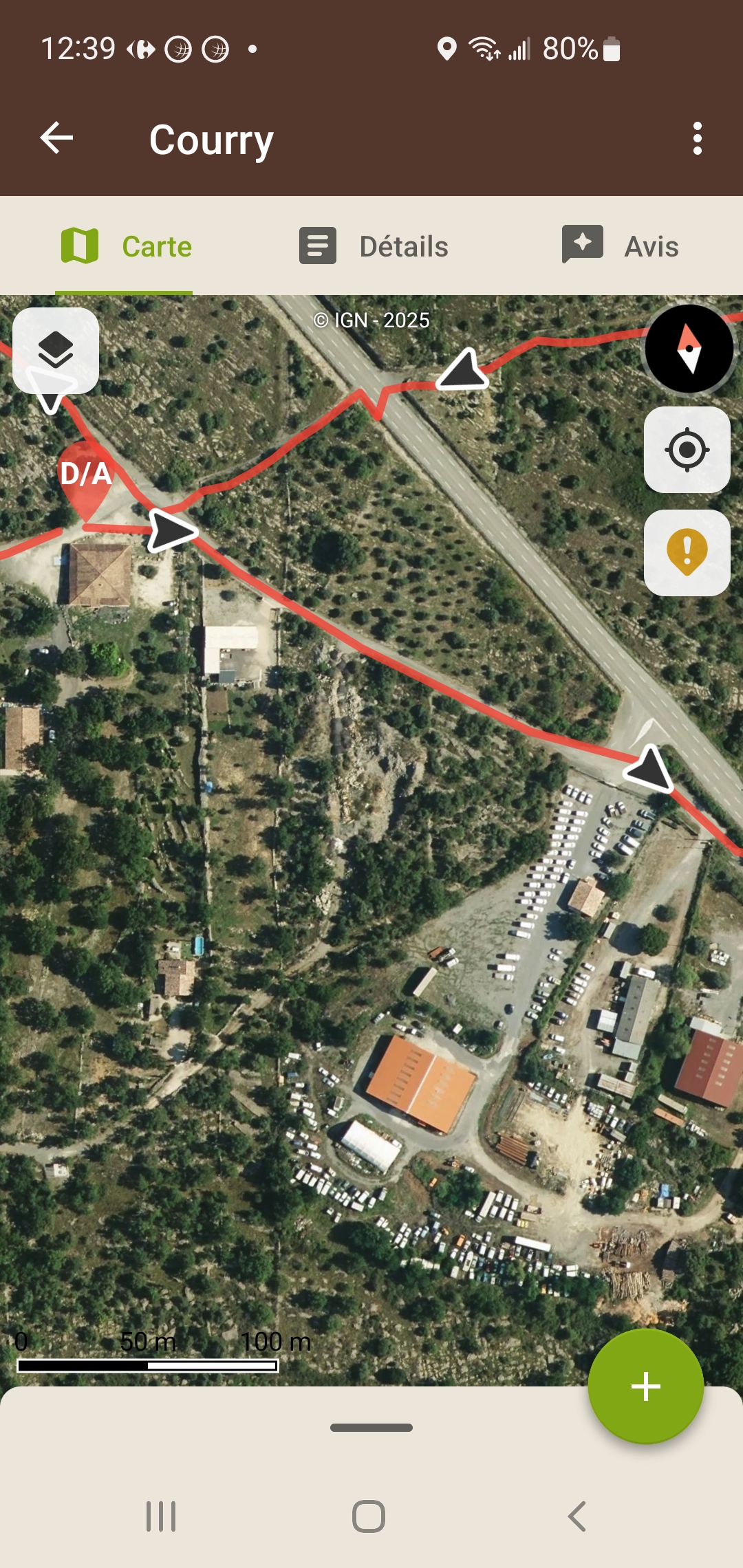Center the map on my location
This screenshot has width=743, height=1568.
point(687,450)
